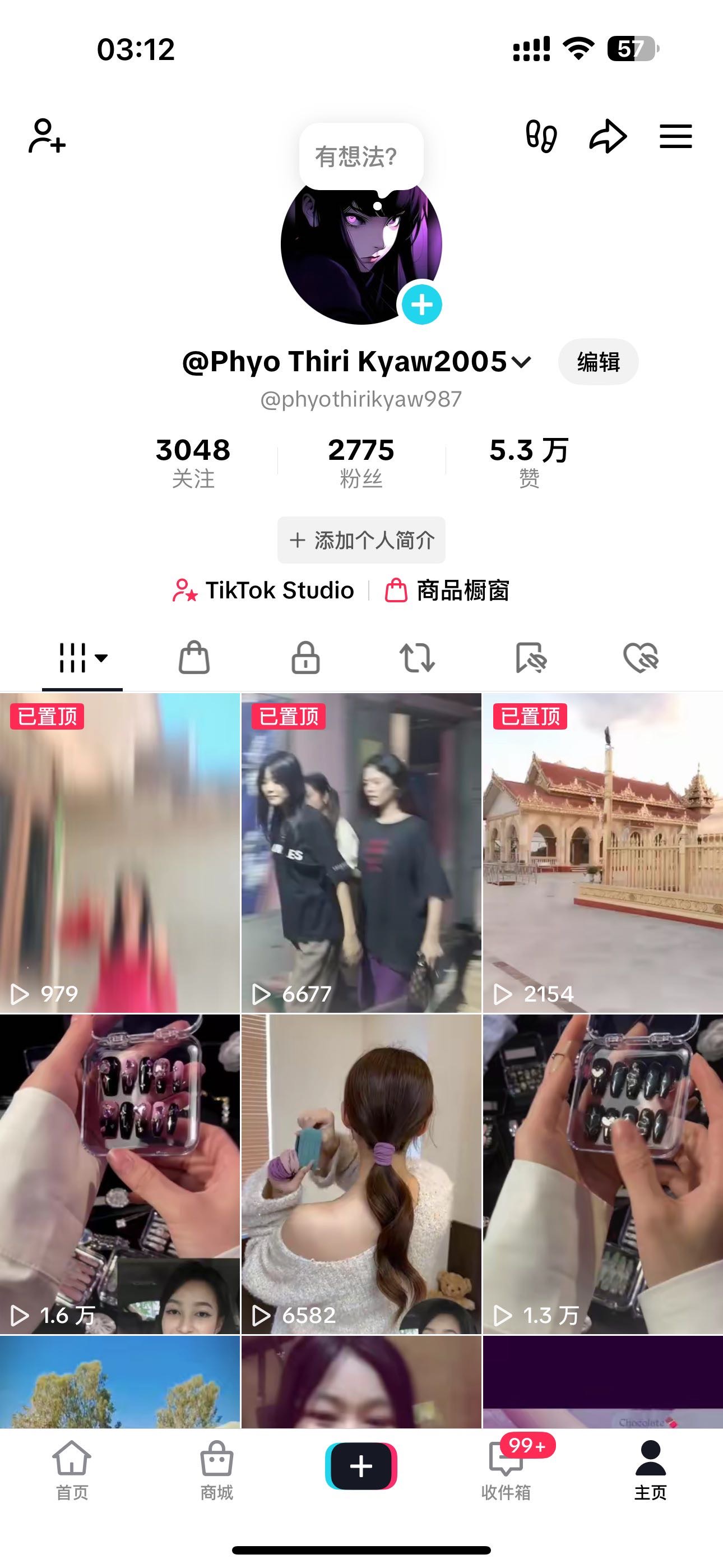723x1568 pixels.
Task: Expand the account switcher chevron
Action: (521, 362)
